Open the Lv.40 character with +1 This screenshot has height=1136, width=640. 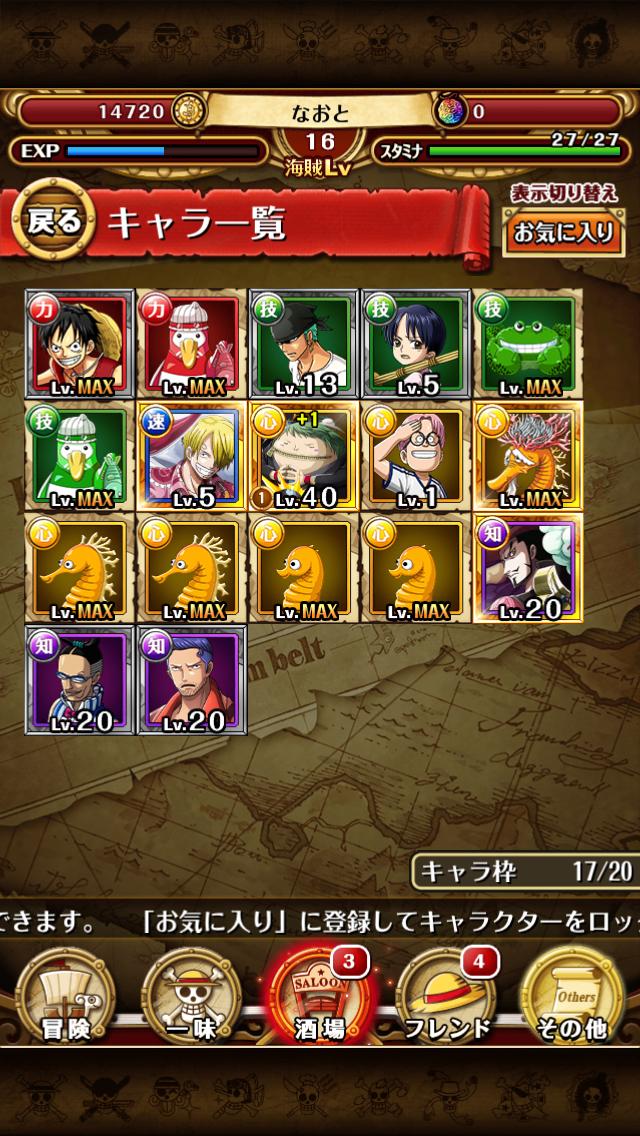302,458
